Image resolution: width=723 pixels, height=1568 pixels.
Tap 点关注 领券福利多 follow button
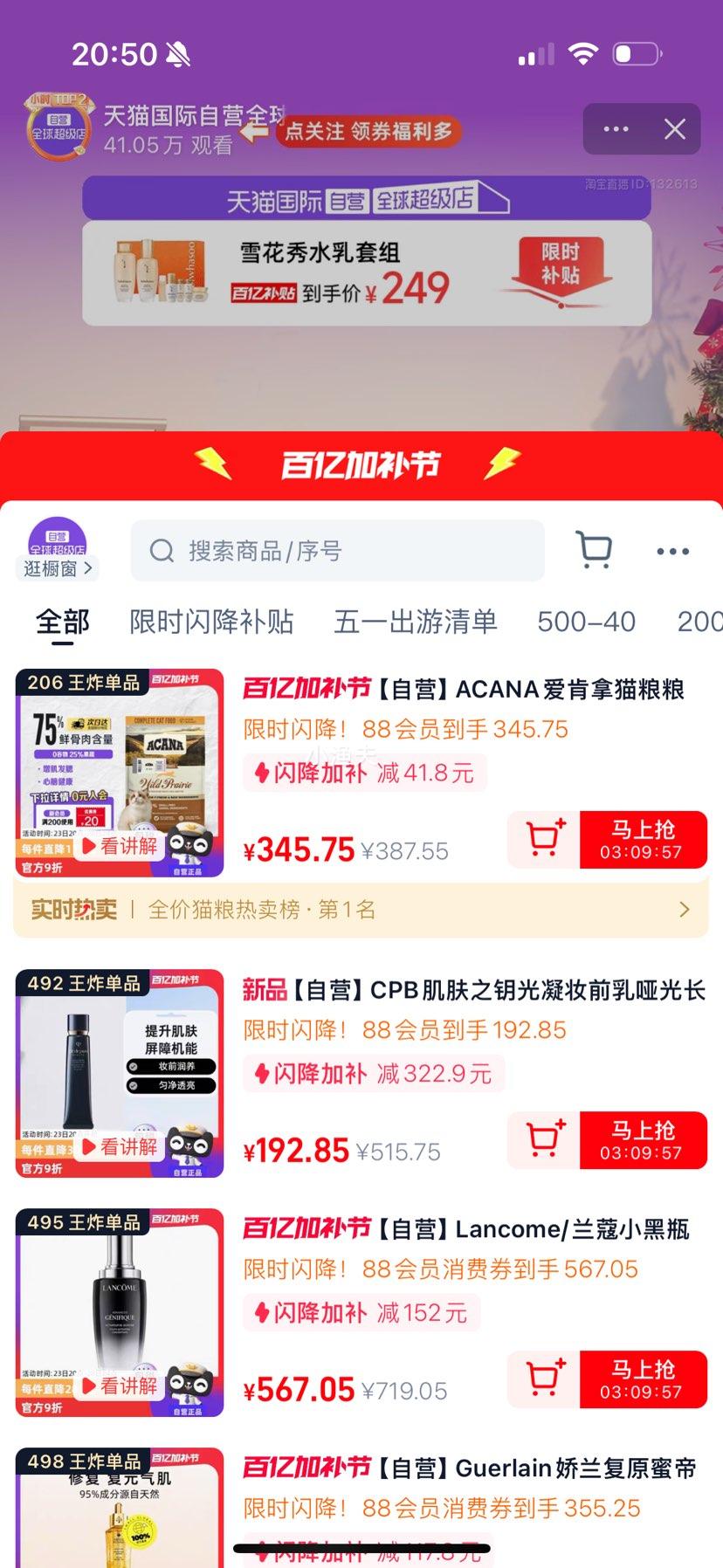[x=368, y=132]
